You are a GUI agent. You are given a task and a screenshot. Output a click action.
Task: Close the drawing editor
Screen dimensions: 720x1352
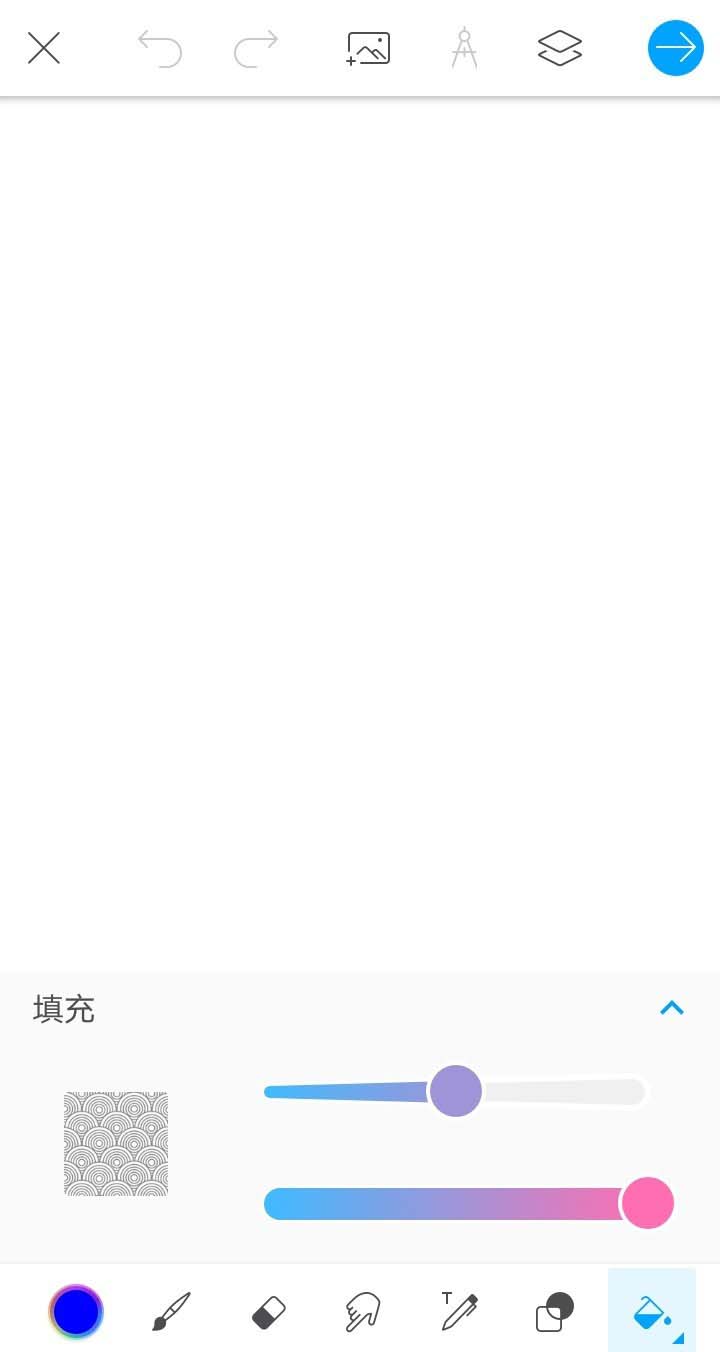click(x=44, y=48)
